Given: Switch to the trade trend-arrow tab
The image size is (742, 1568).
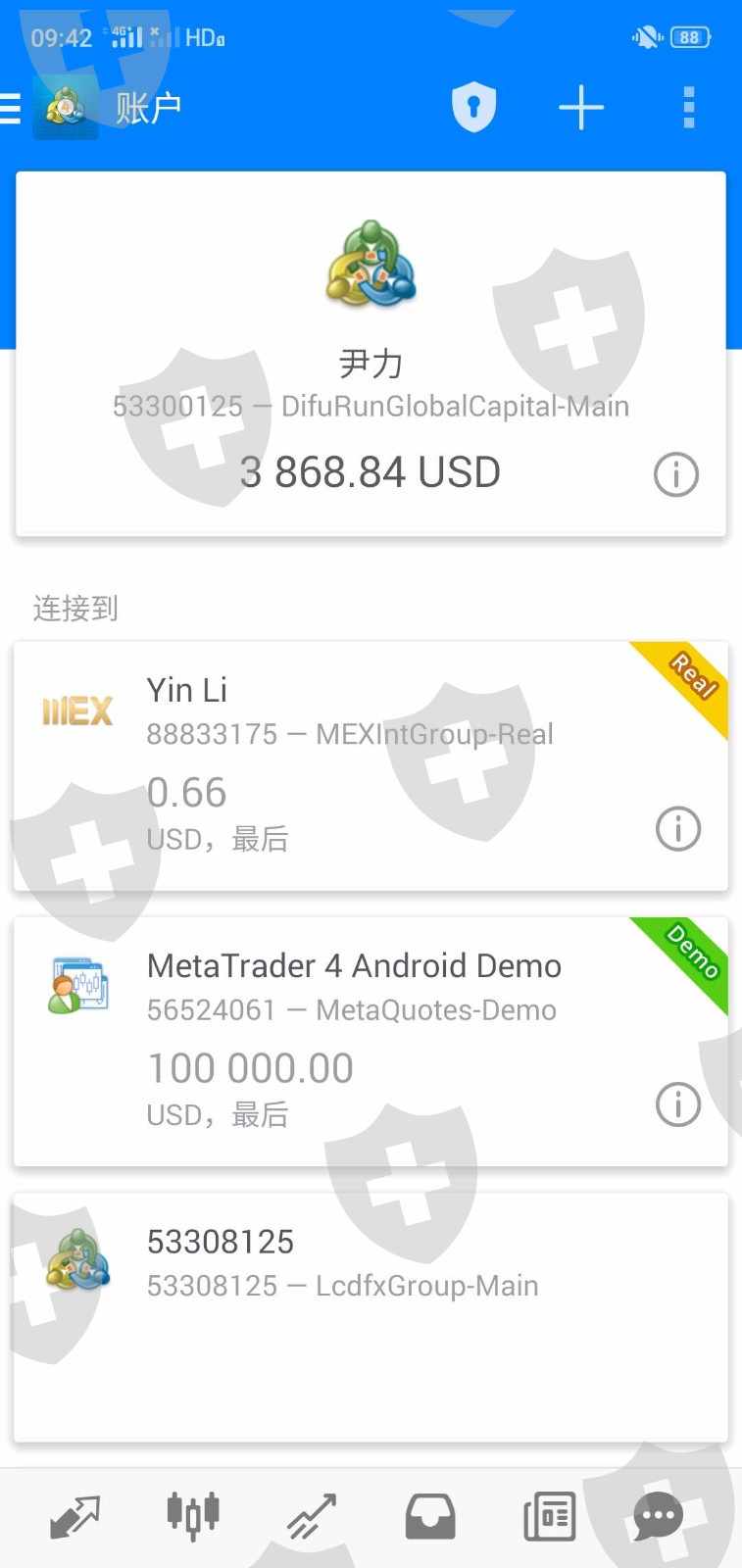Looking at the screenshot, I should click(x=312, y=1517).
